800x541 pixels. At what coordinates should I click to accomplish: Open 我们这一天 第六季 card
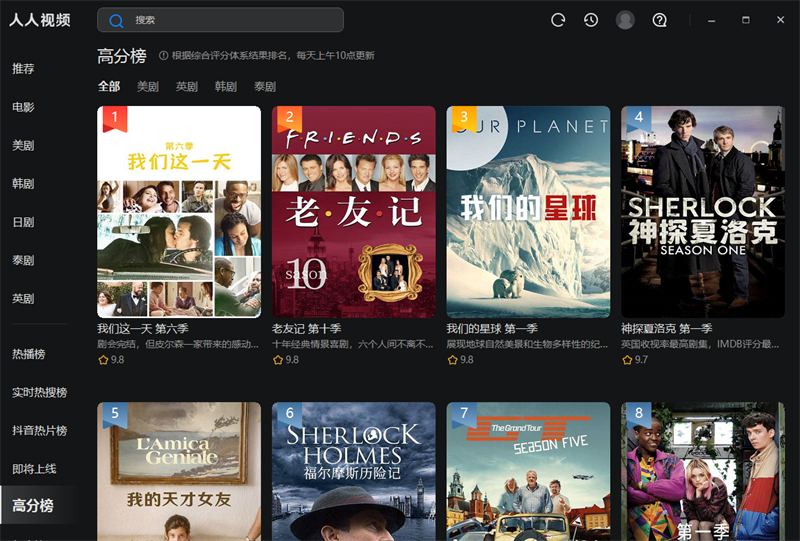178,212
